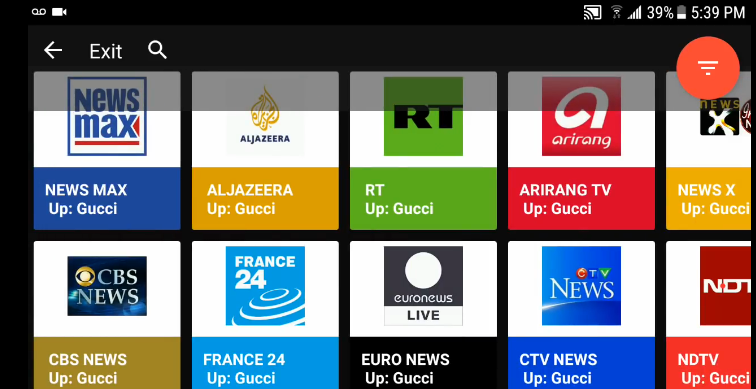Pick the NDTV channel

pos(709,315)
